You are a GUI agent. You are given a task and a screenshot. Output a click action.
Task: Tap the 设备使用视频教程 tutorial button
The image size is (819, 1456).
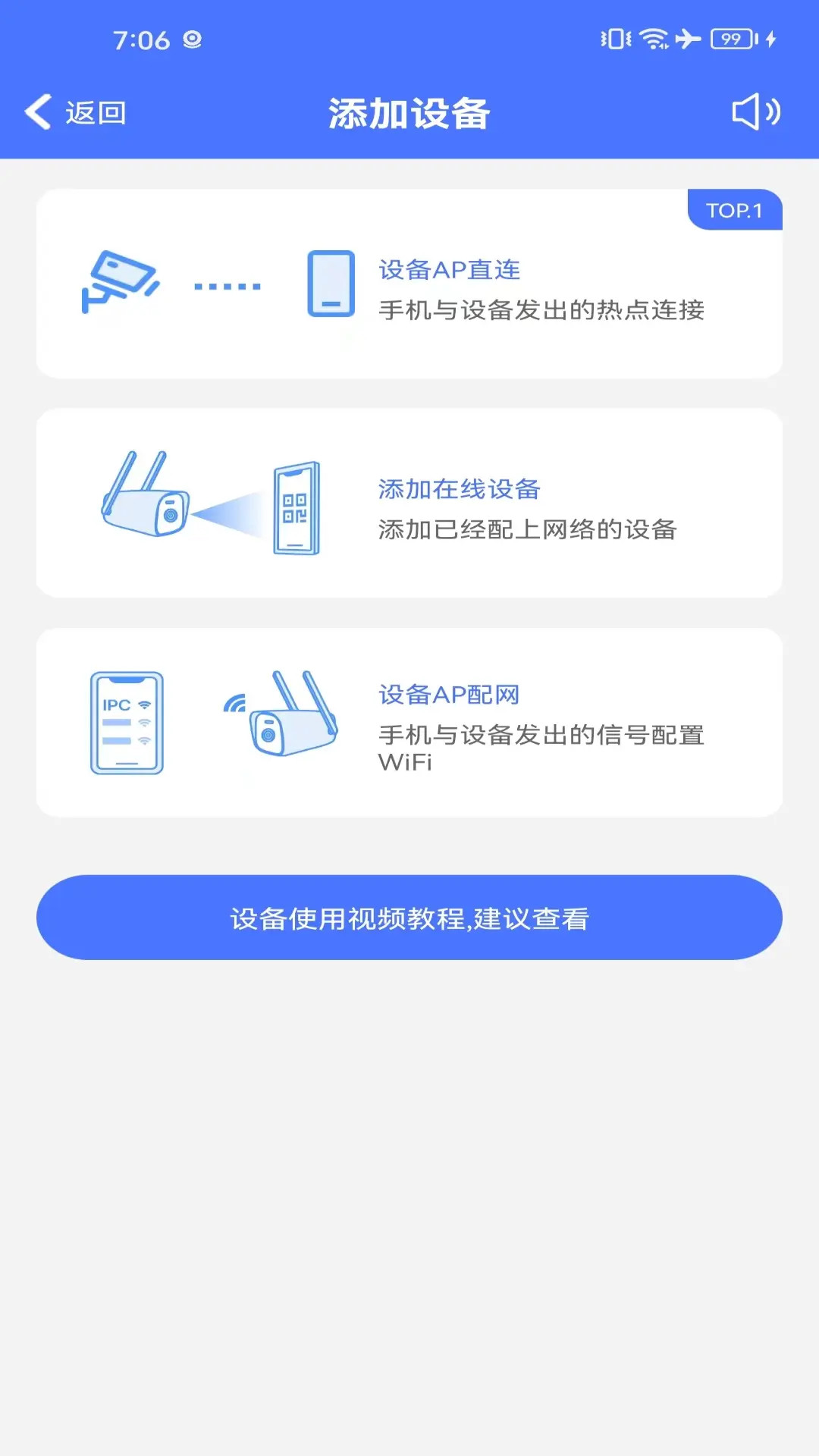click(x=409, y=917)
